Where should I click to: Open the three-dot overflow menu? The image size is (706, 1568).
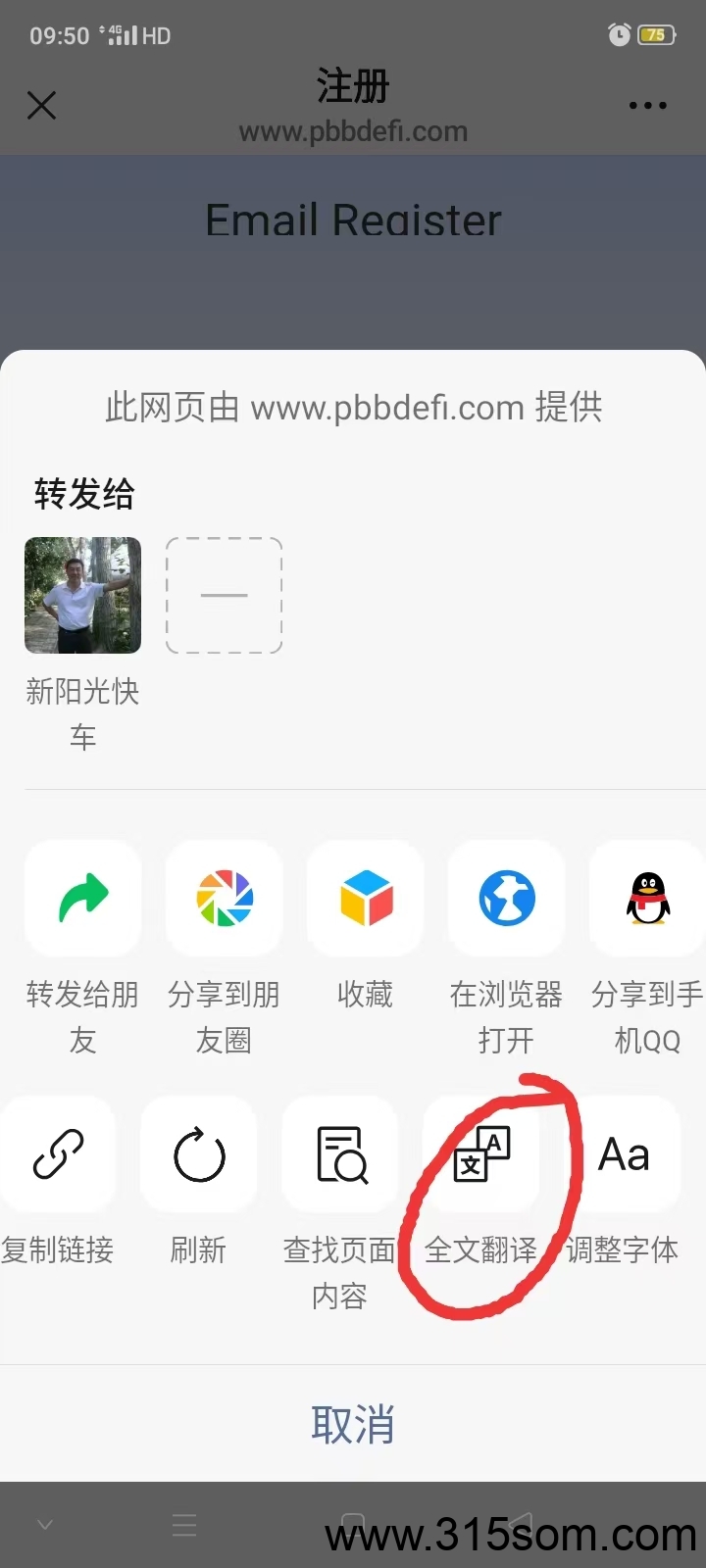pos(647,105)
